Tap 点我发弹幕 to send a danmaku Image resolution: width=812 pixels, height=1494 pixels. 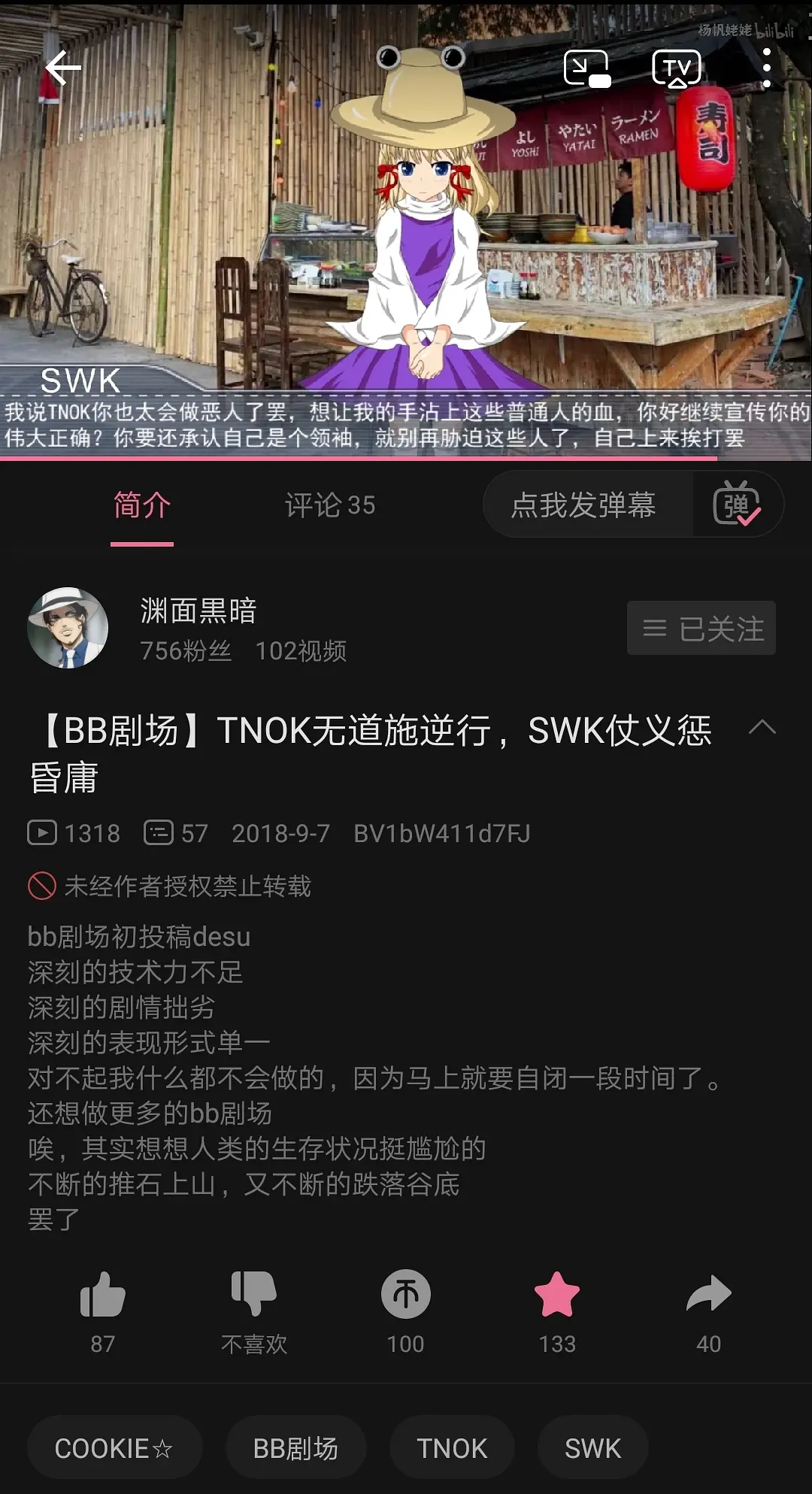(583, 505)
